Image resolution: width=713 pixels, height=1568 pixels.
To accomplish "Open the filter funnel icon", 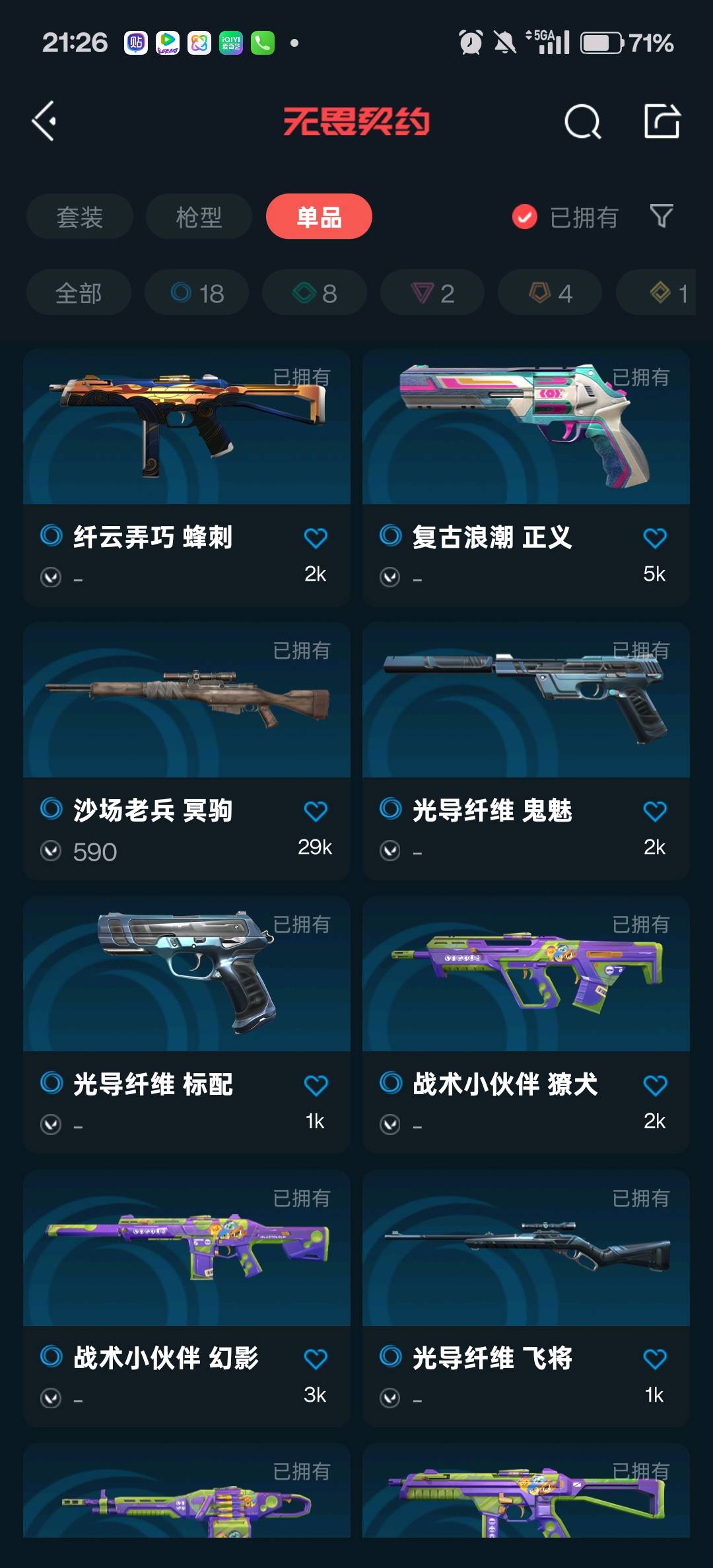I will 662,216.
